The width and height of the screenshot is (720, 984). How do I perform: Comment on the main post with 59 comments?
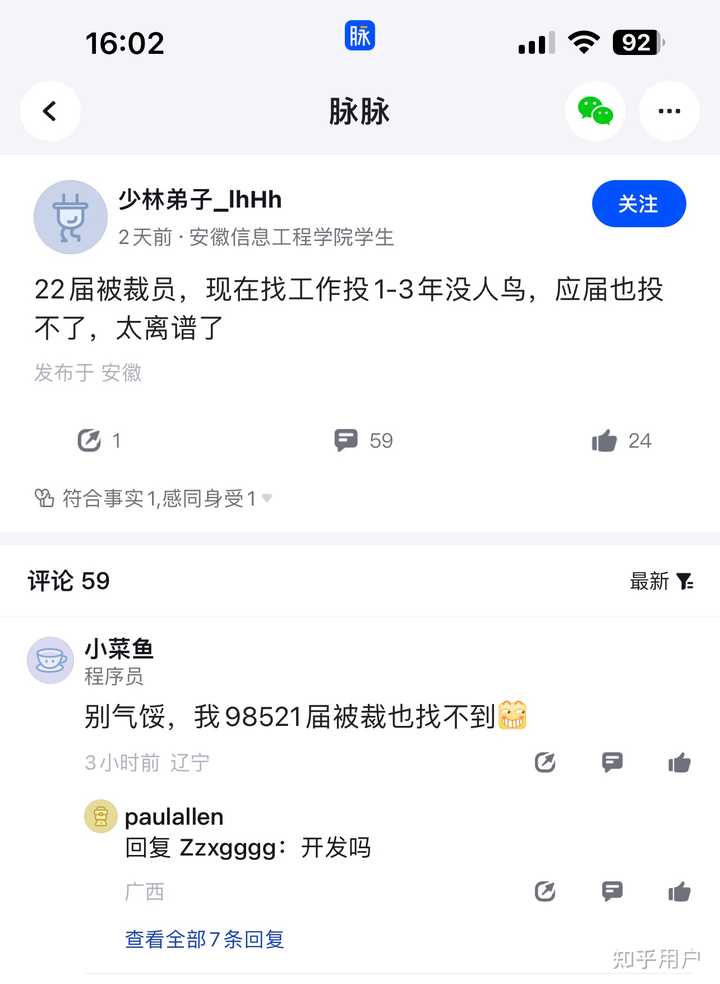pyautogui.click(x=346, y=440)
